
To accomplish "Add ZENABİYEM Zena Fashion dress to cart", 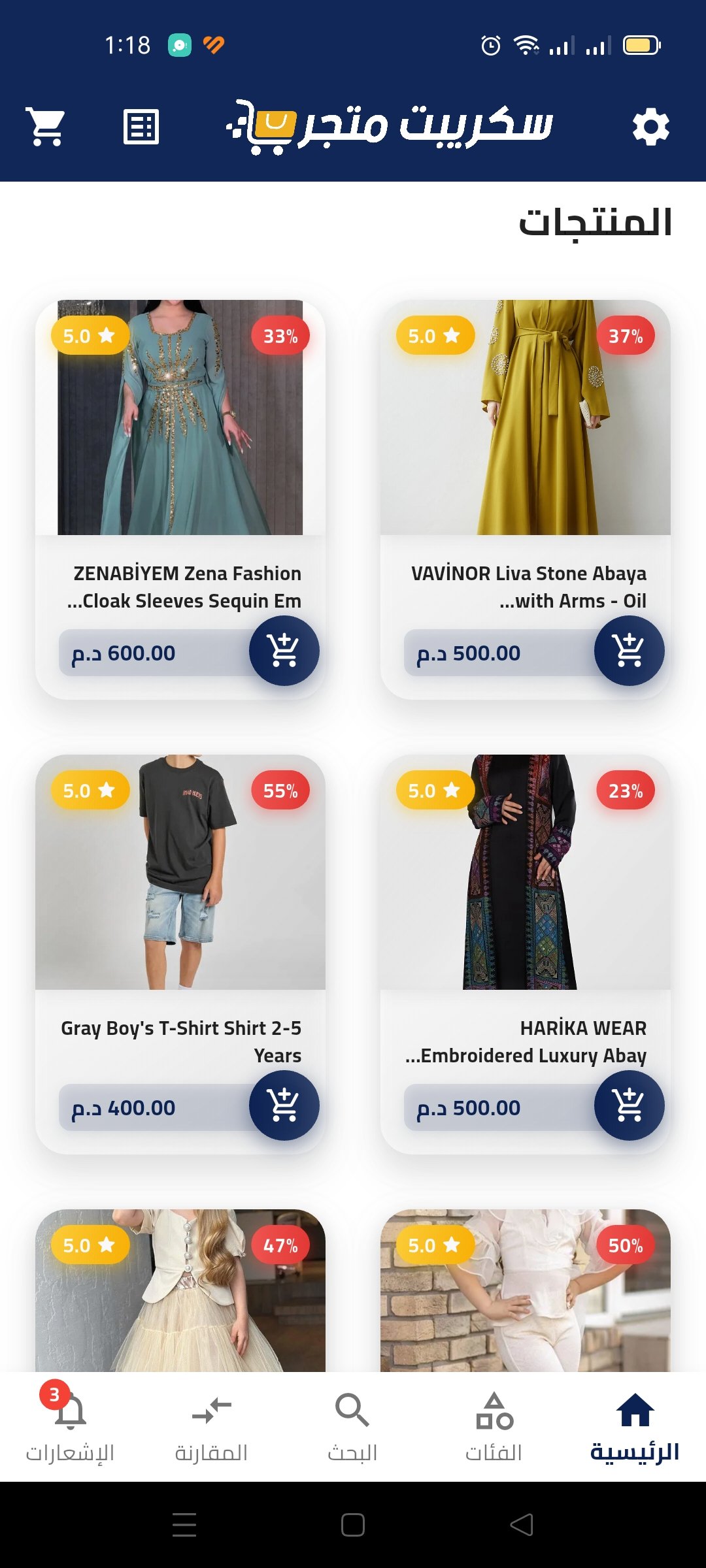I will [x=284, y=651].
